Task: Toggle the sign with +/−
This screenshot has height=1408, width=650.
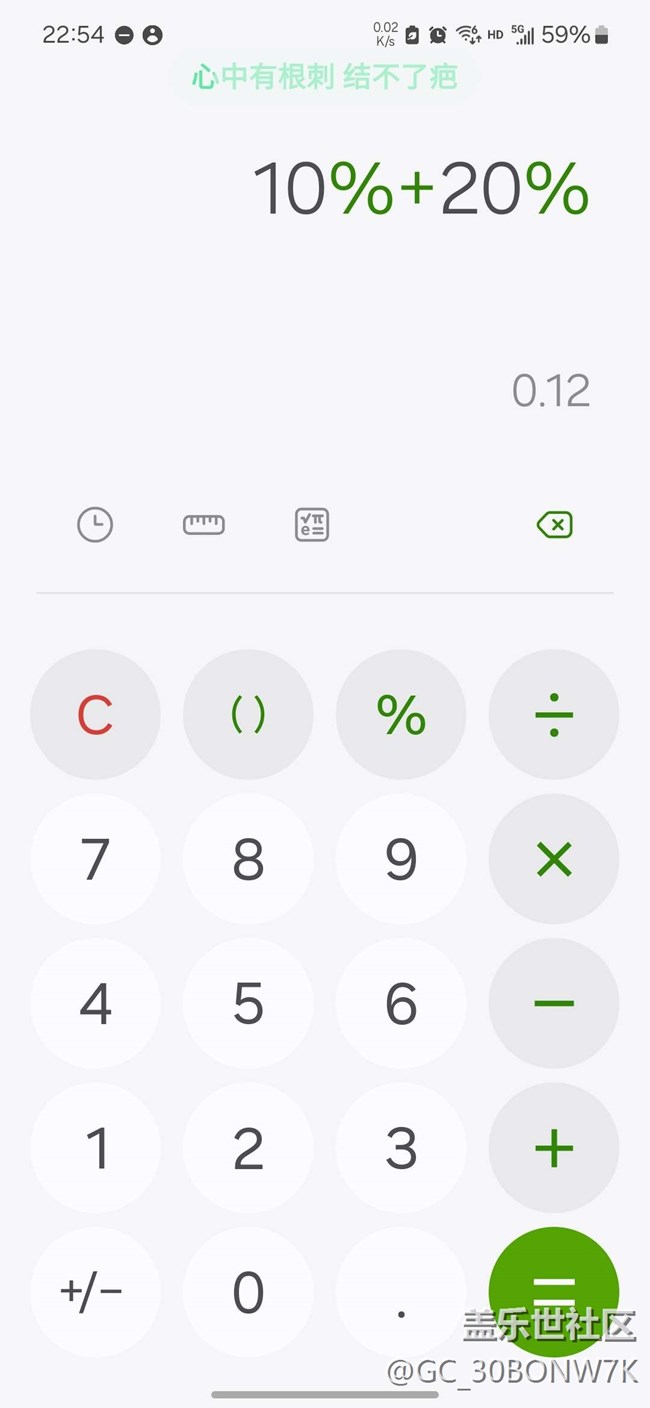Action: tap(95, 1292)
